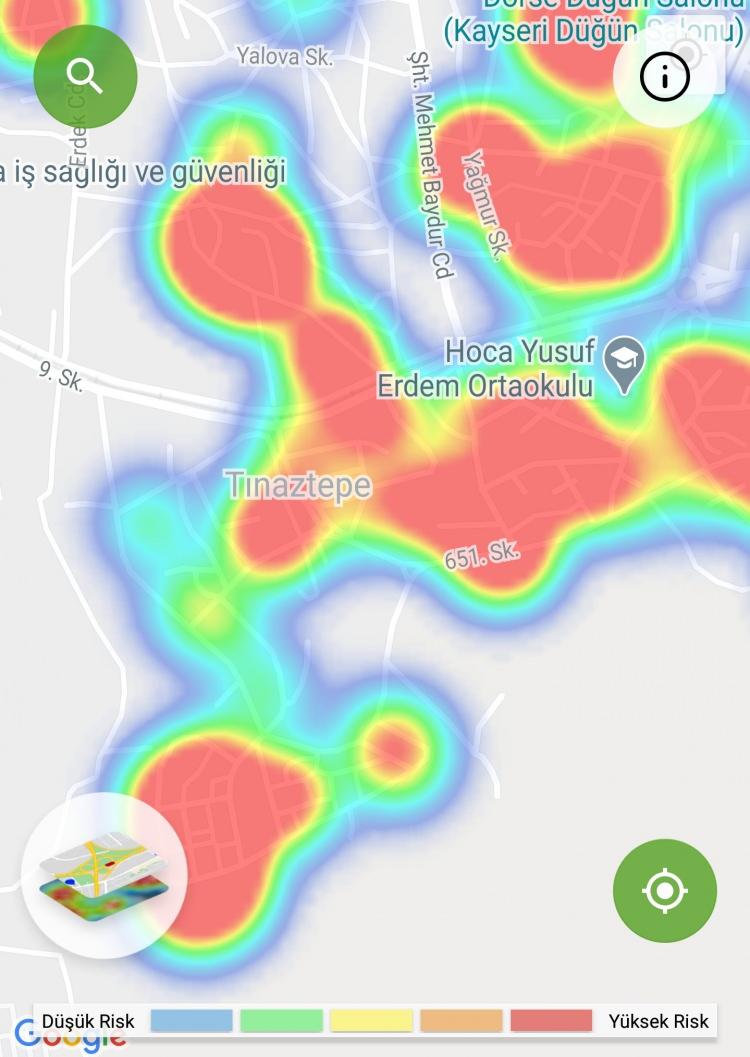This screenshot has width=750, height=1057.
Task: Switch map layer with heatmap button
Action: [104, 875]
